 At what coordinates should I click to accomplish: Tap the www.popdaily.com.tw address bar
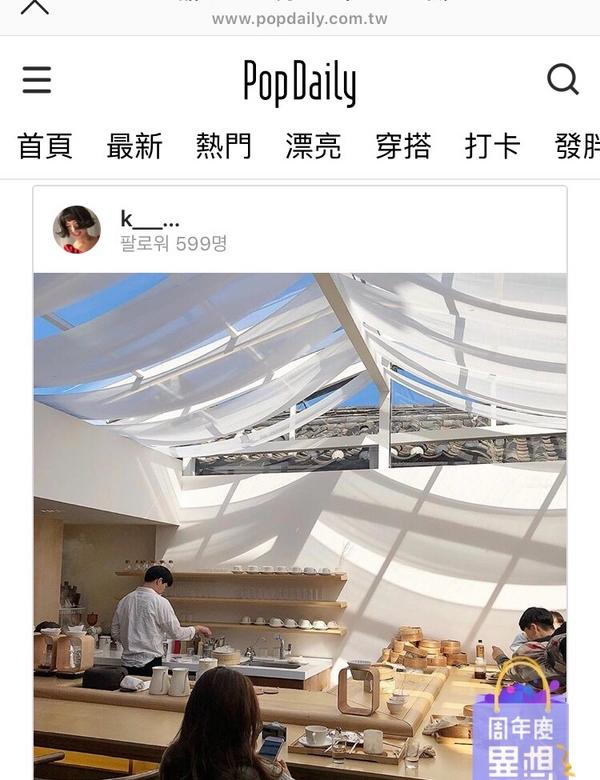coord(300,19)
